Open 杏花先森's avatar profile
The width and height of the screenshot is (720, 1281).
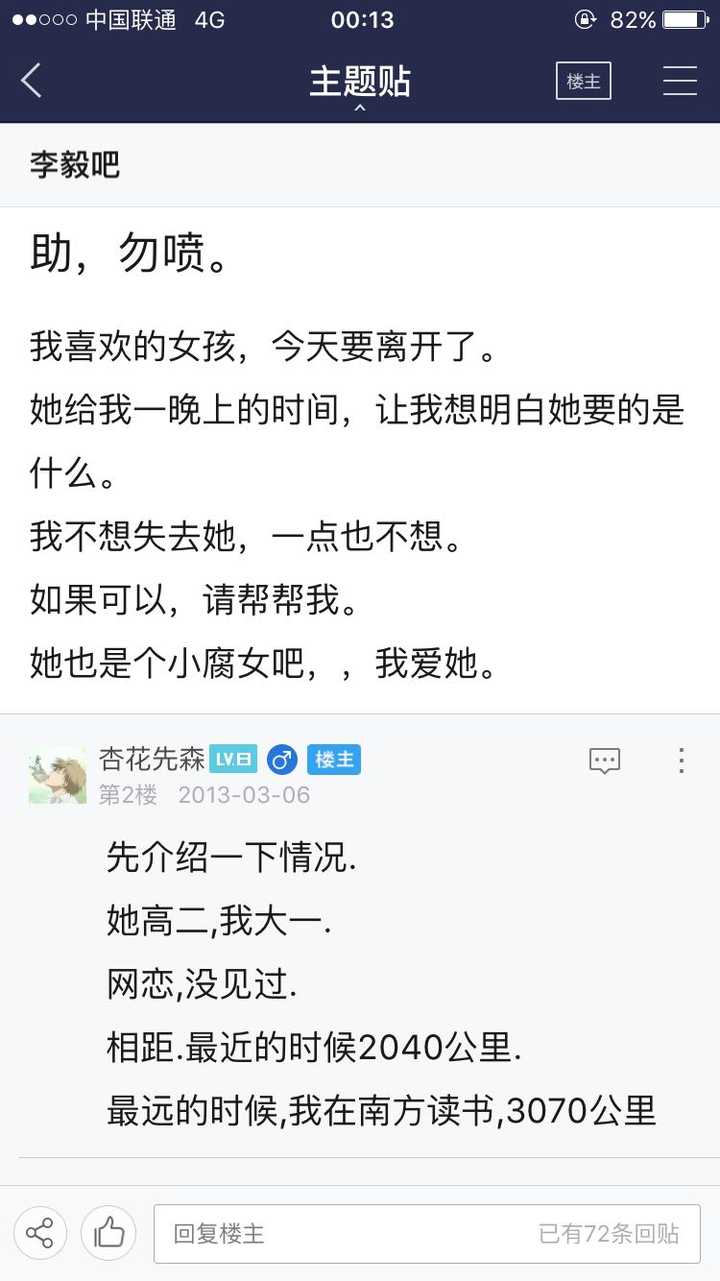[x=57, y=775]
